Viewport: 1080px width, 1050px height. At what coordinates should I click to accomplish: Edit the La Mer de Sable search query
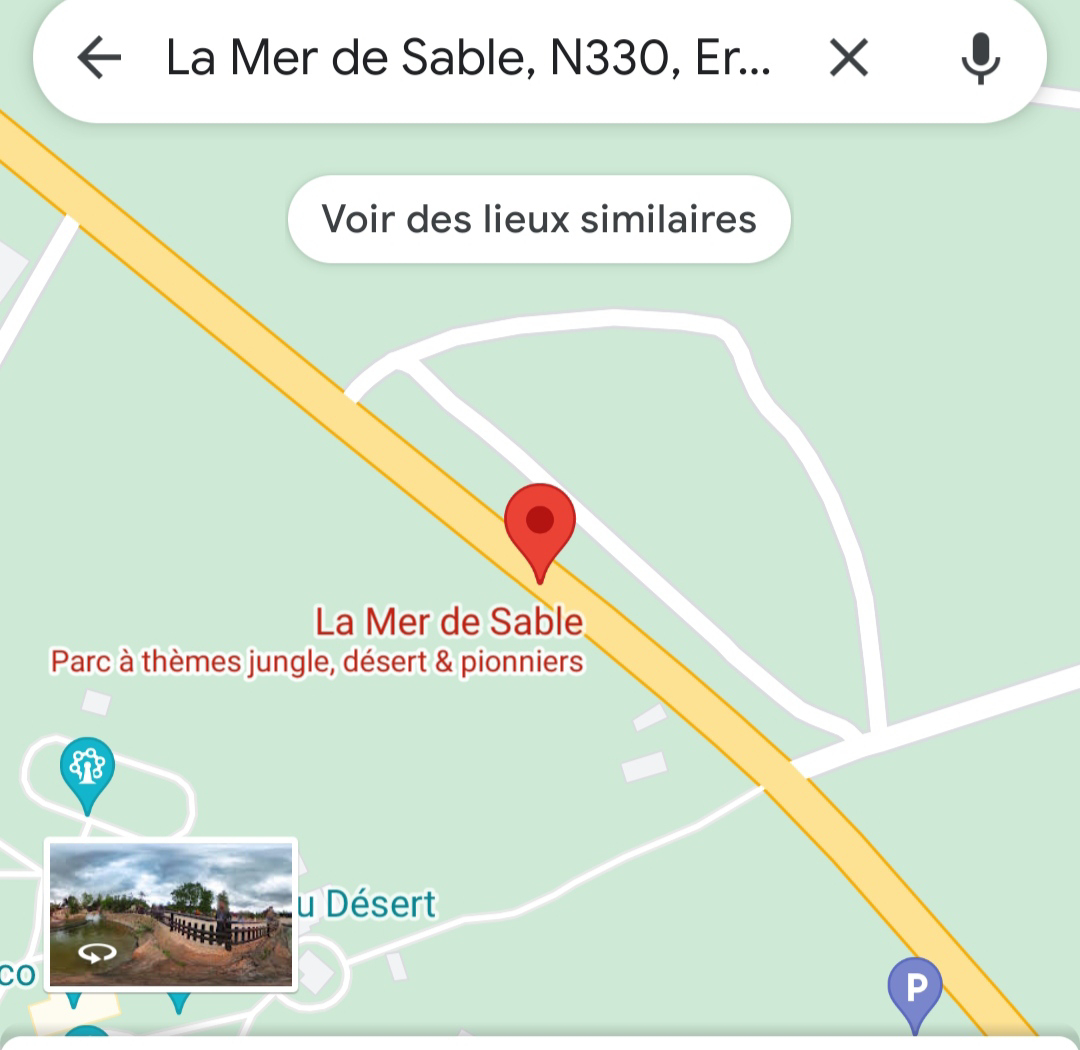pos(468,59)
